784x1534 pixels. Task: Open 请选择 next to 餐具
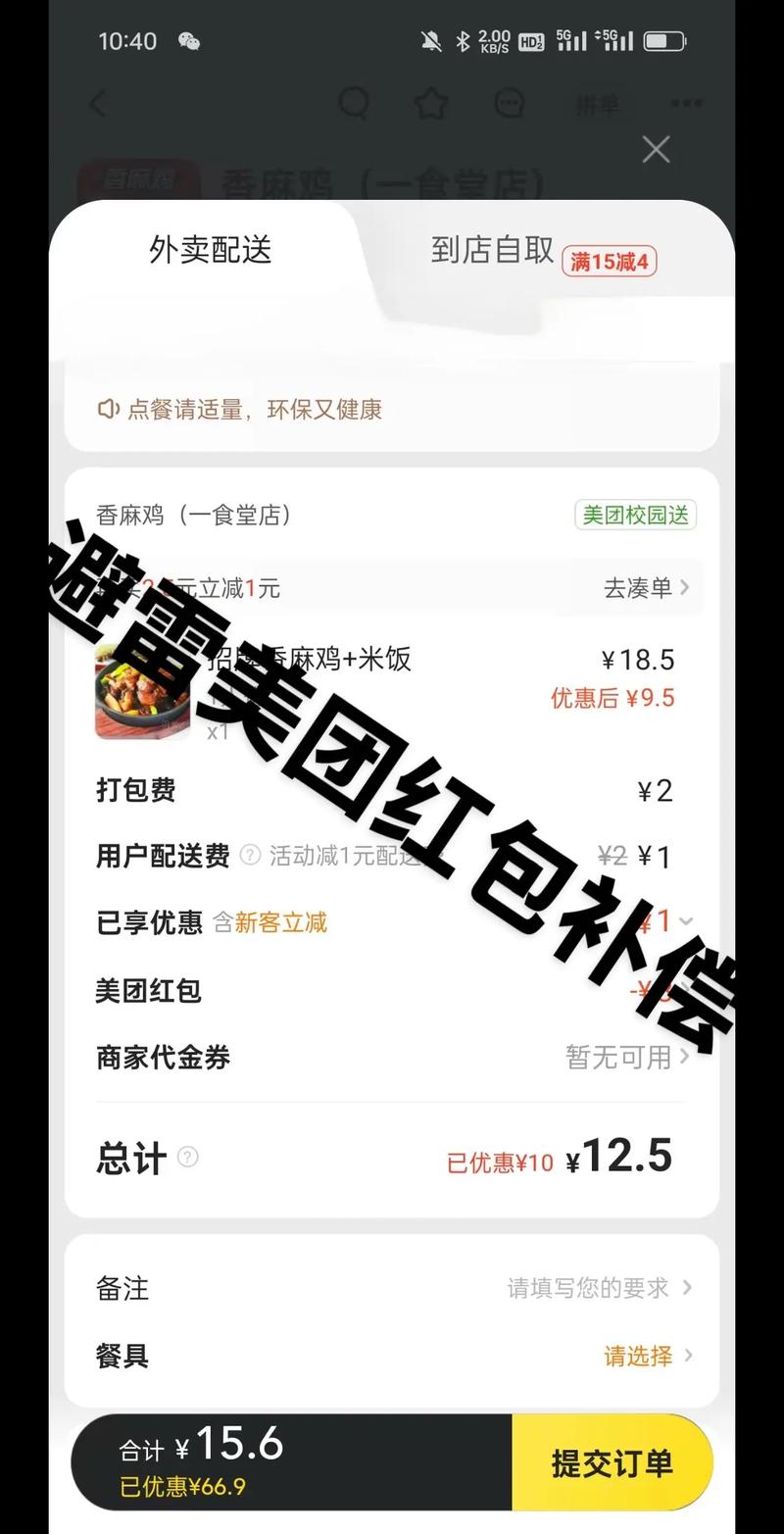tap(638, 1356)
